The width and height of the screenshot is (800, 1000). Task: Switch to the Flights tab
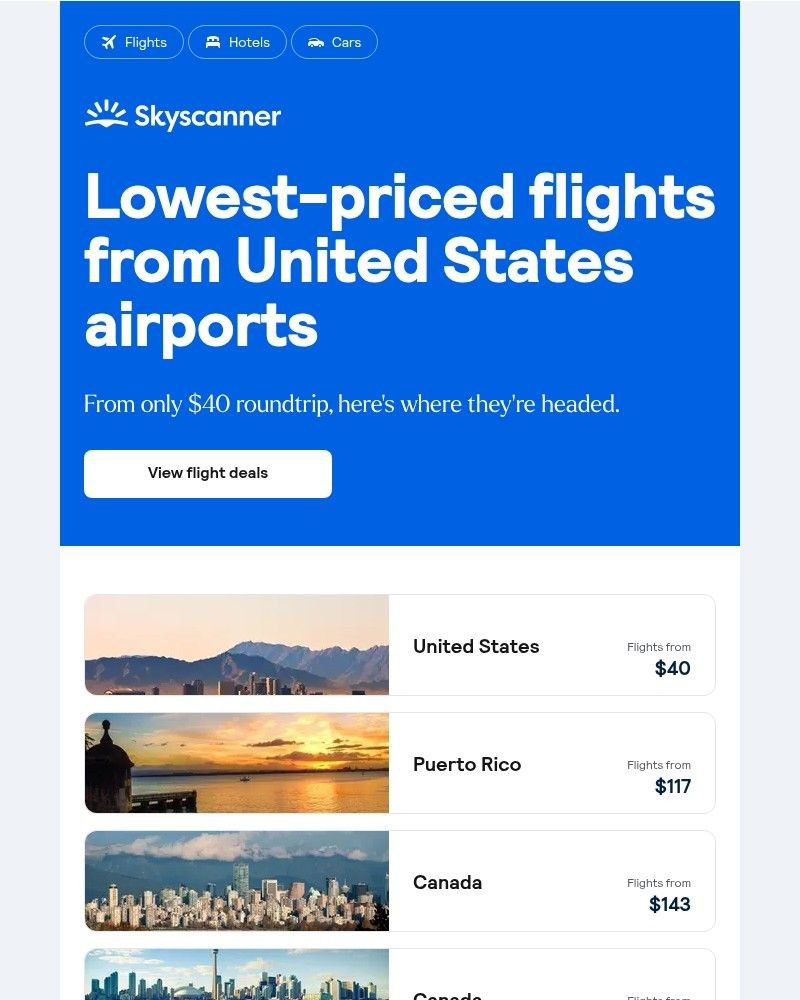[133, 42]
